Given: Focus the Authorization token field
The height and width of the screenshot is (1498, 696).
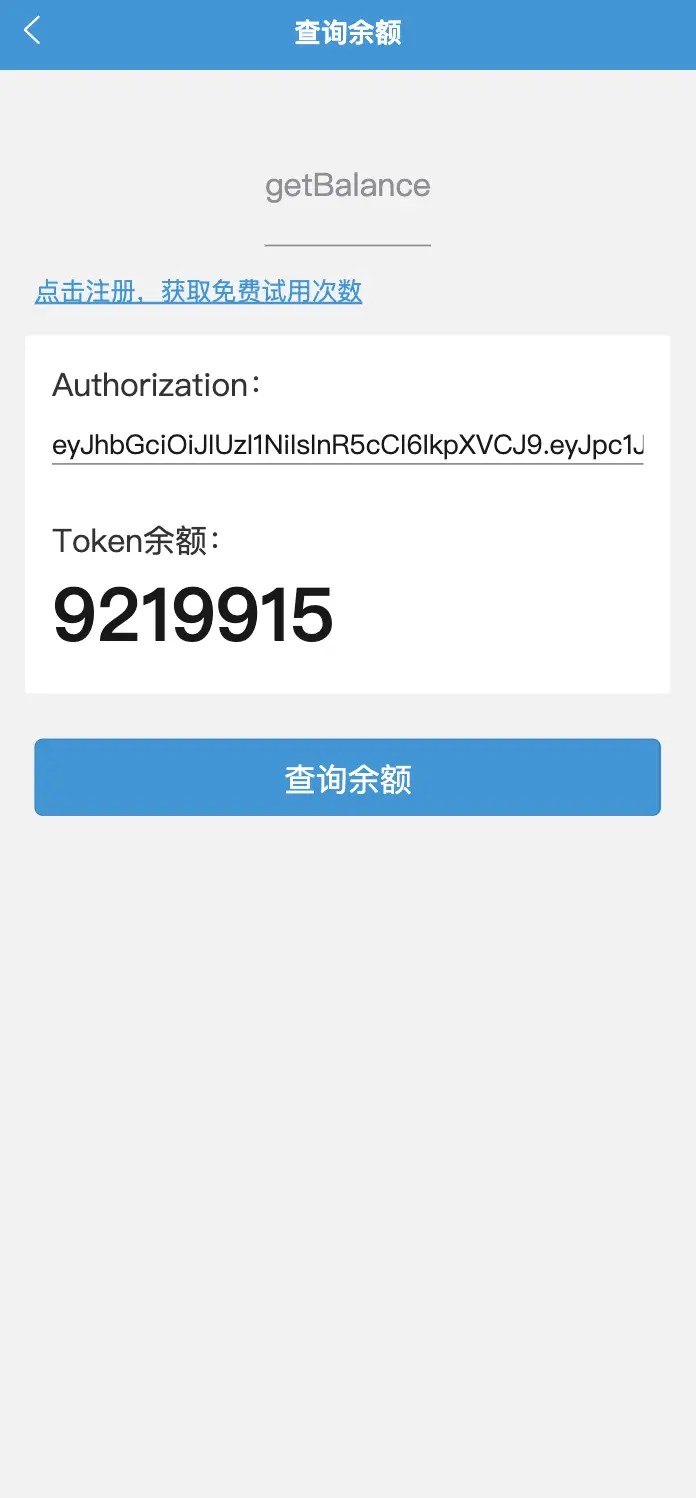Looking at the screenshot, I should coord(347,445).
